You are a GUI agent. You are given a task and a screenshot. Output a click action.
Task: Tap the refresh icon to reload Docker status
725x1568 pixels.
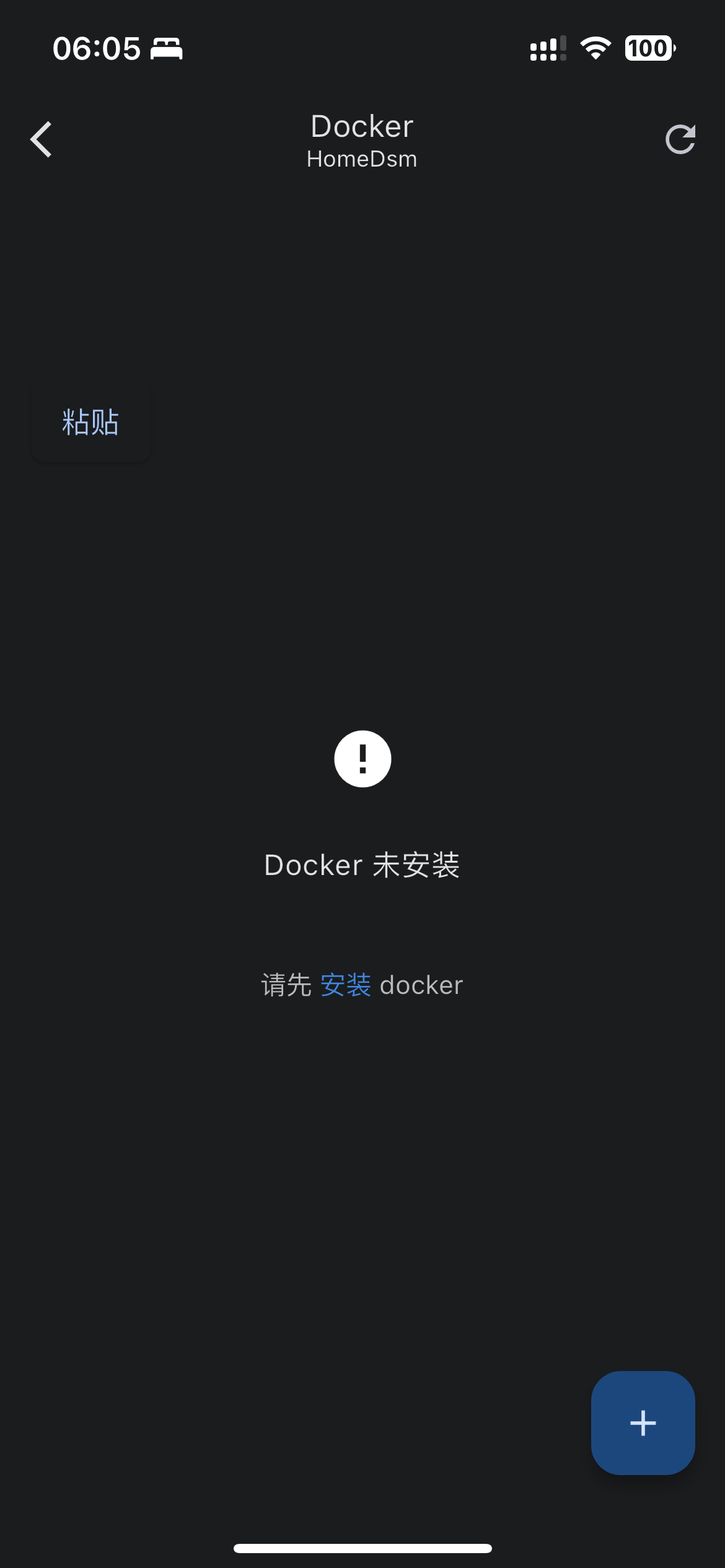pos(680,139)
